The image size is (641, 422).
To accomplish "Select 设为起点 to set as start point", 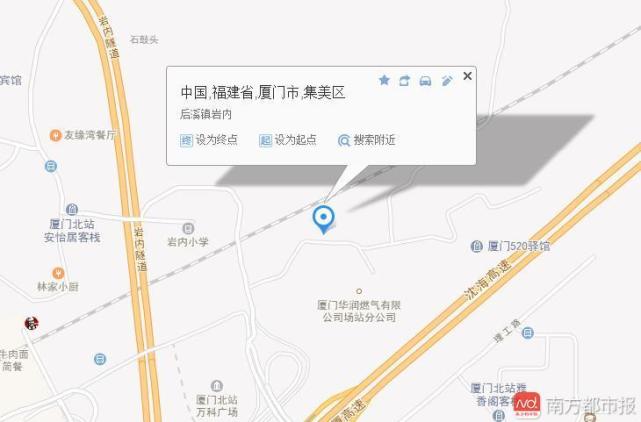I will 288,140.
